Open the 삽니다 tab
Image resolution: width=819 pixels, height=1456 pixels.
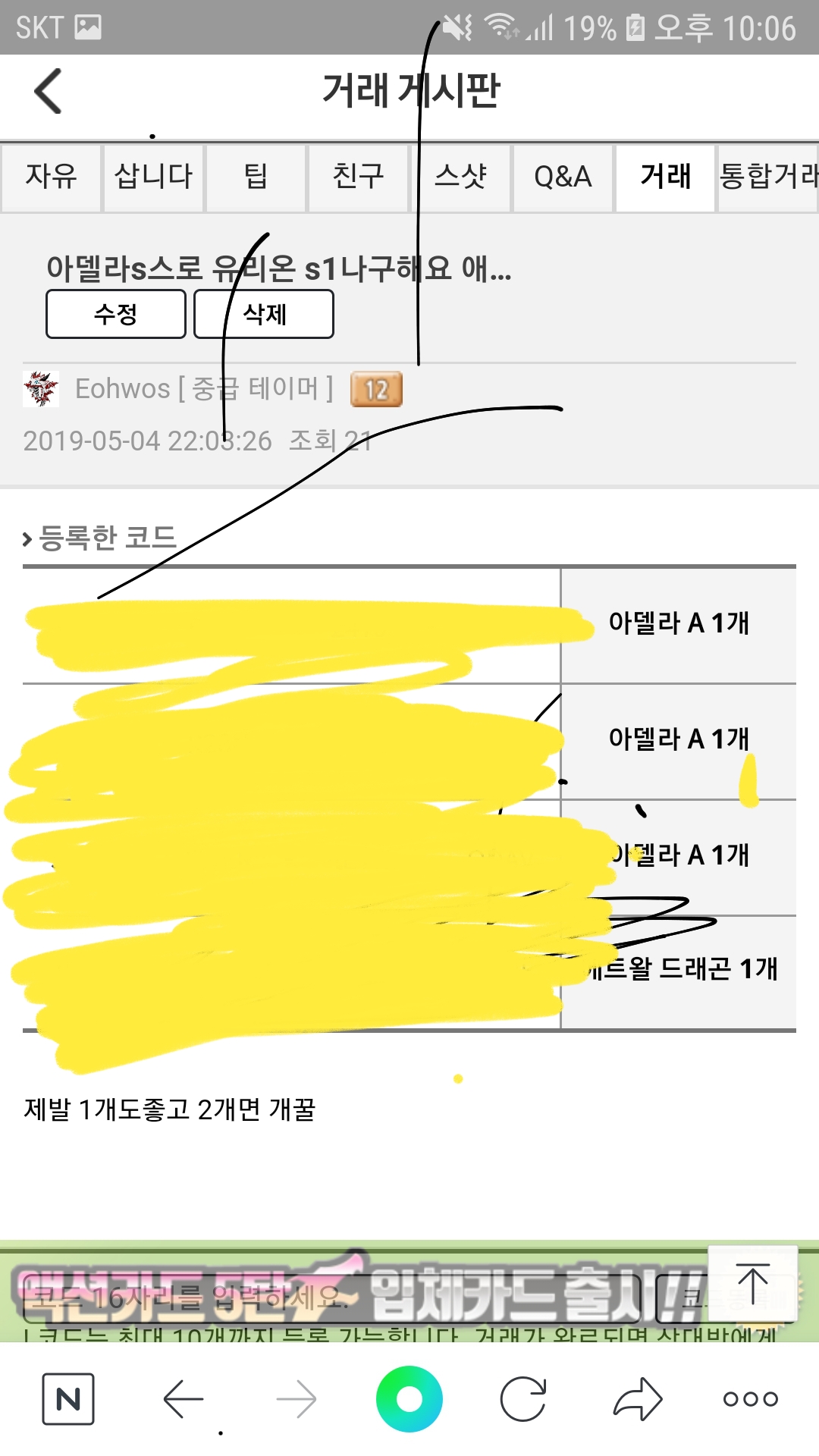point(153,177)
